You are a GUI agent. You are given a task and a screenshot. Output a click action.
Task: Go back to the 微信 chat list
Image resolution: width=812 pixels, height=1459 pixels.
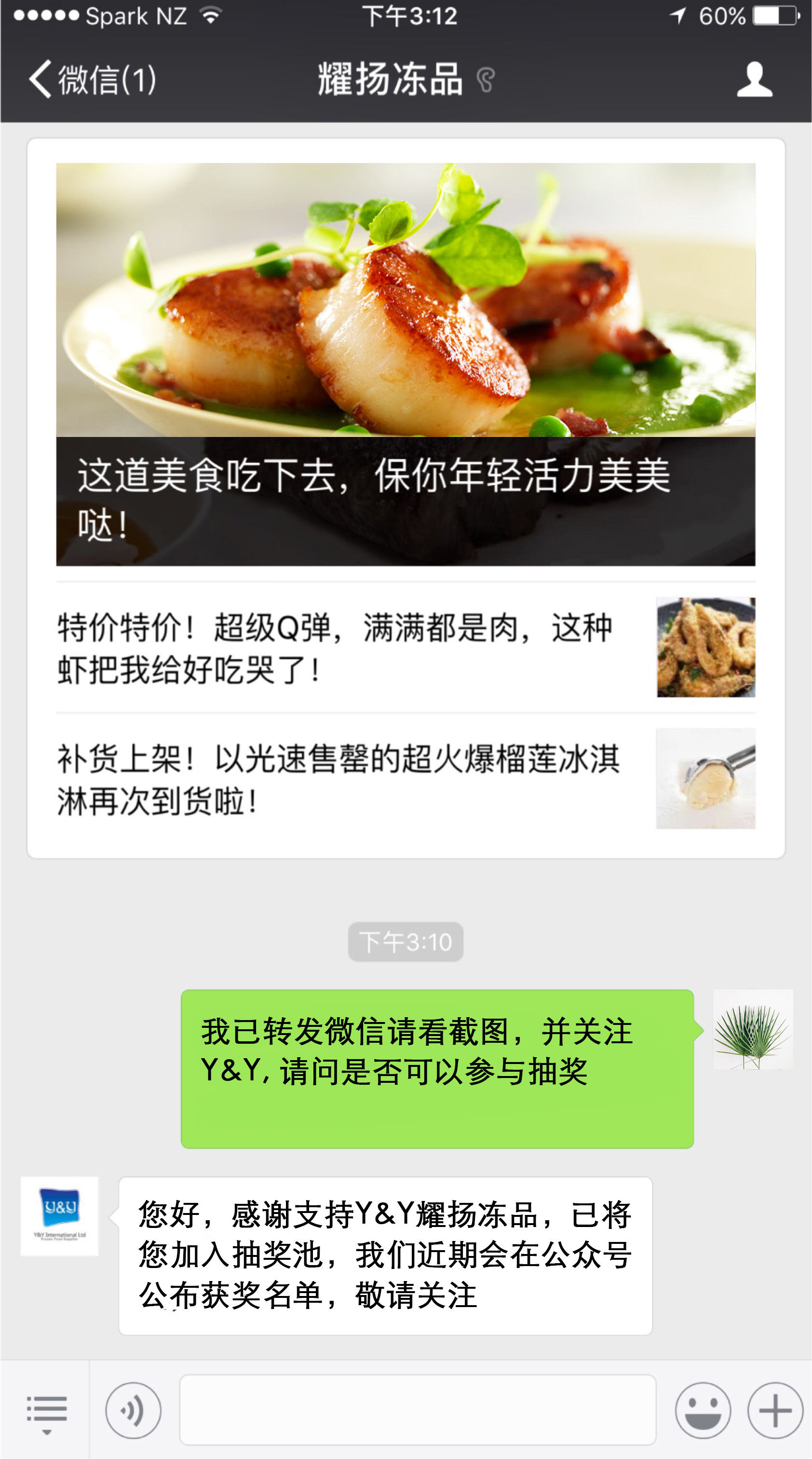[x=91, y=79]
